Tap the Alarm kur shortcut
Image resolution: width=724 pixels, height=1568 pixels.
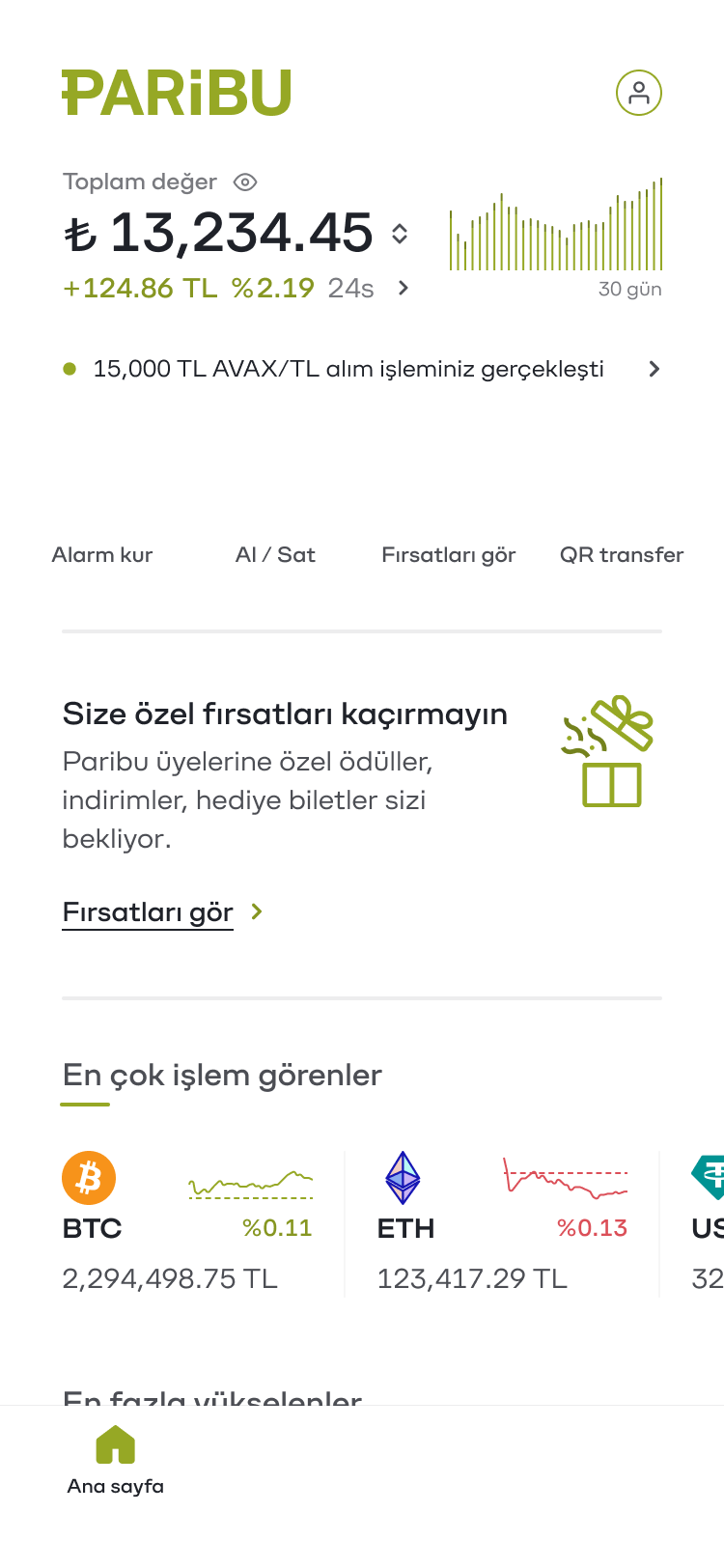click(x=102, y=554)
